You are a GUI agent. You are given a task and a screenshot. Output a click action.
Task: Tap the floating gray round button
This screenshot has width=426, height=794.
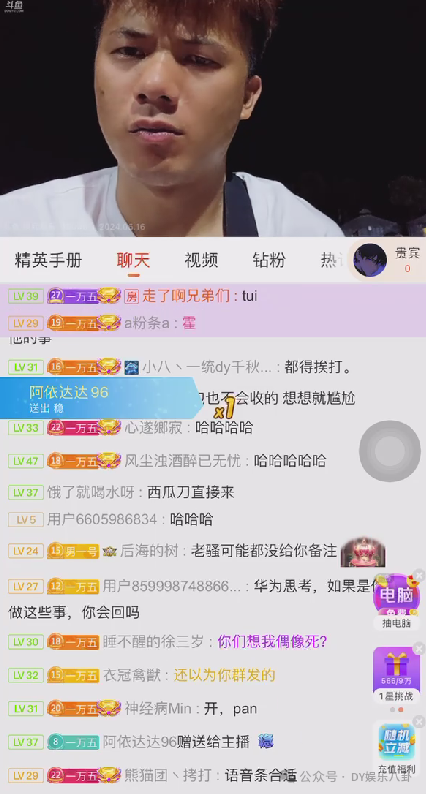coord(390,451)
